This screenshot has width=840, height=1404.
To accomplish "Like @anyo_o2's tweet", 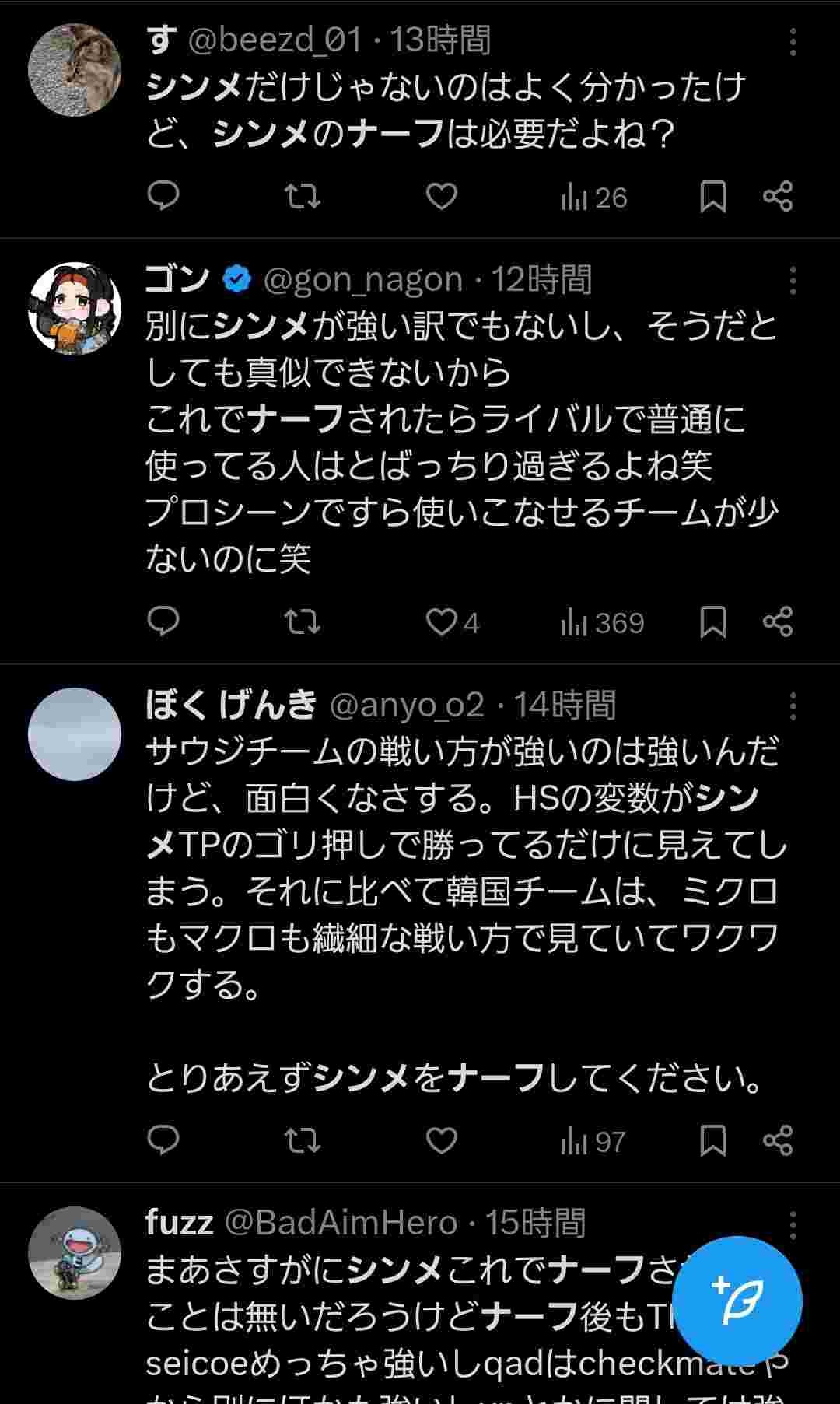I will 441,1140.
